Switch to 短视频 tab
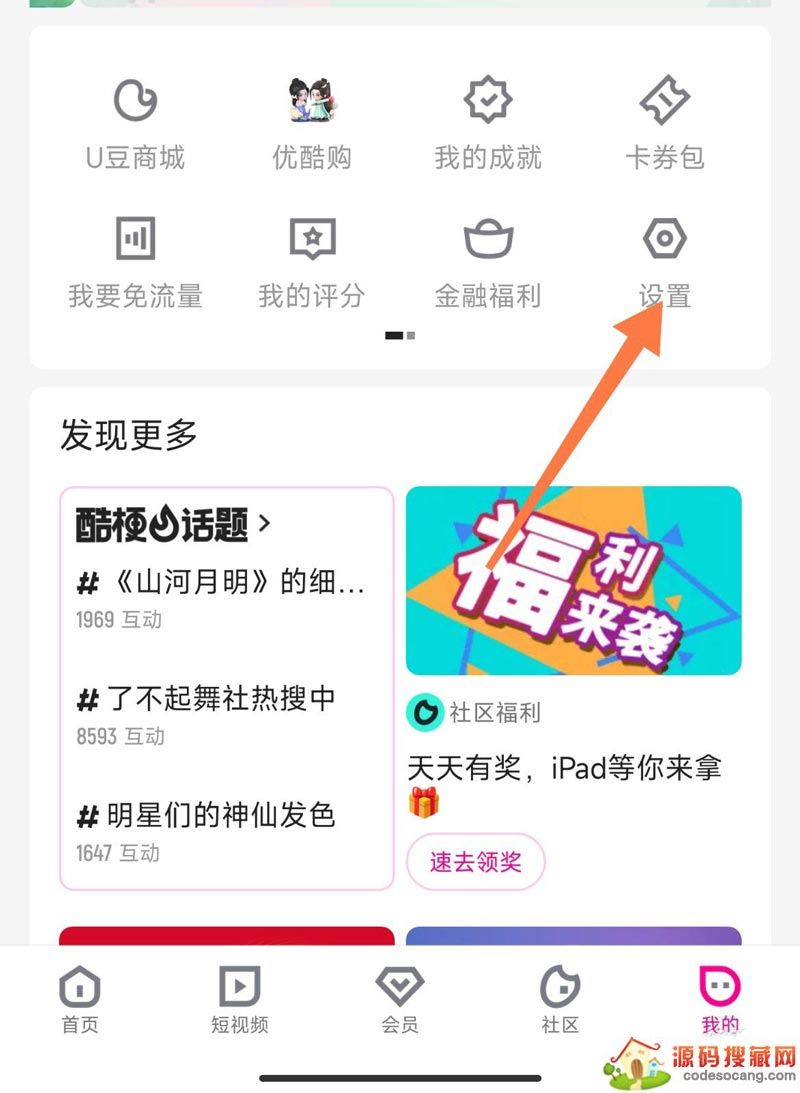The height and width of the screenshot is (1093, 800). [x=239, y=999]
